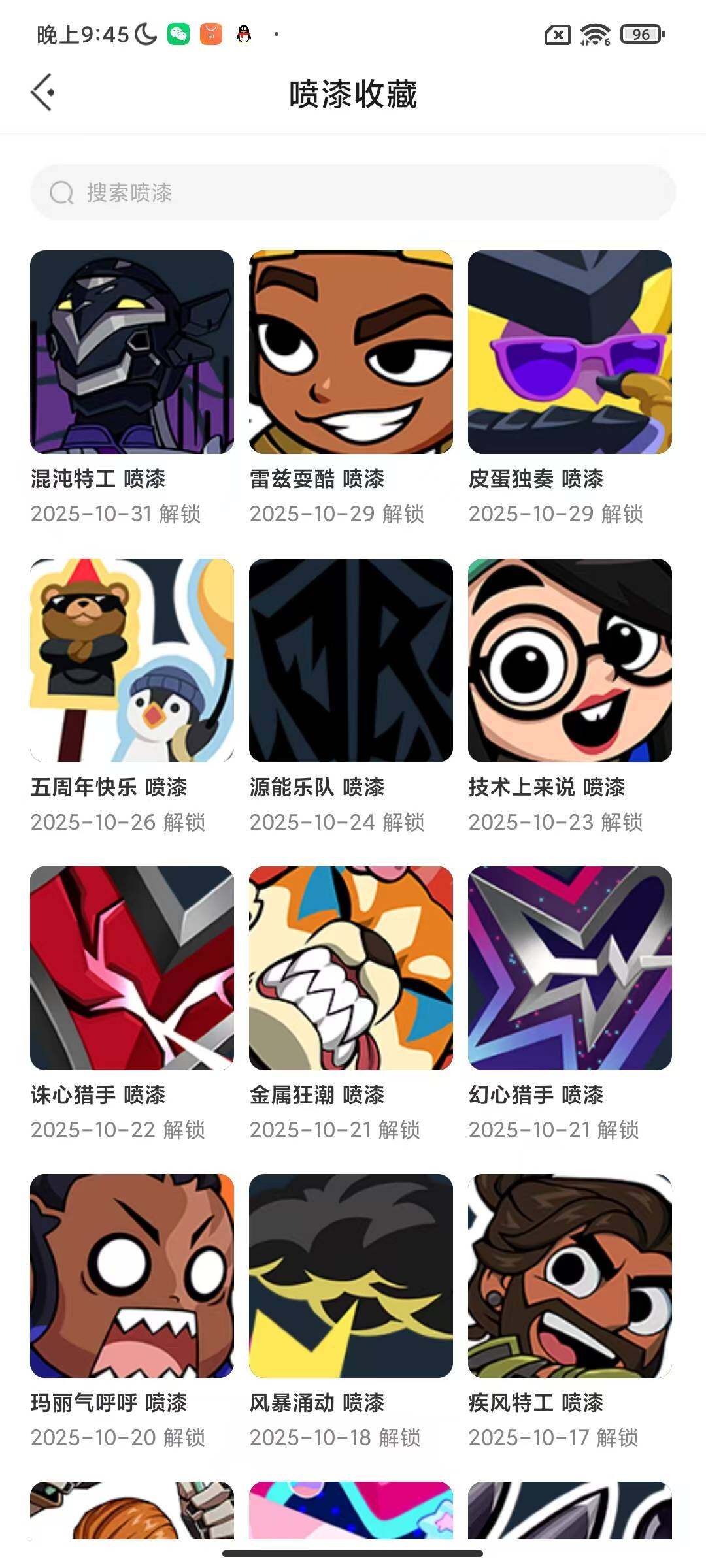The width and height of the screenshot is (706, 1568).
Task: Select the 金属狂潮 喷漆 spray
Action: coord(351,968)
